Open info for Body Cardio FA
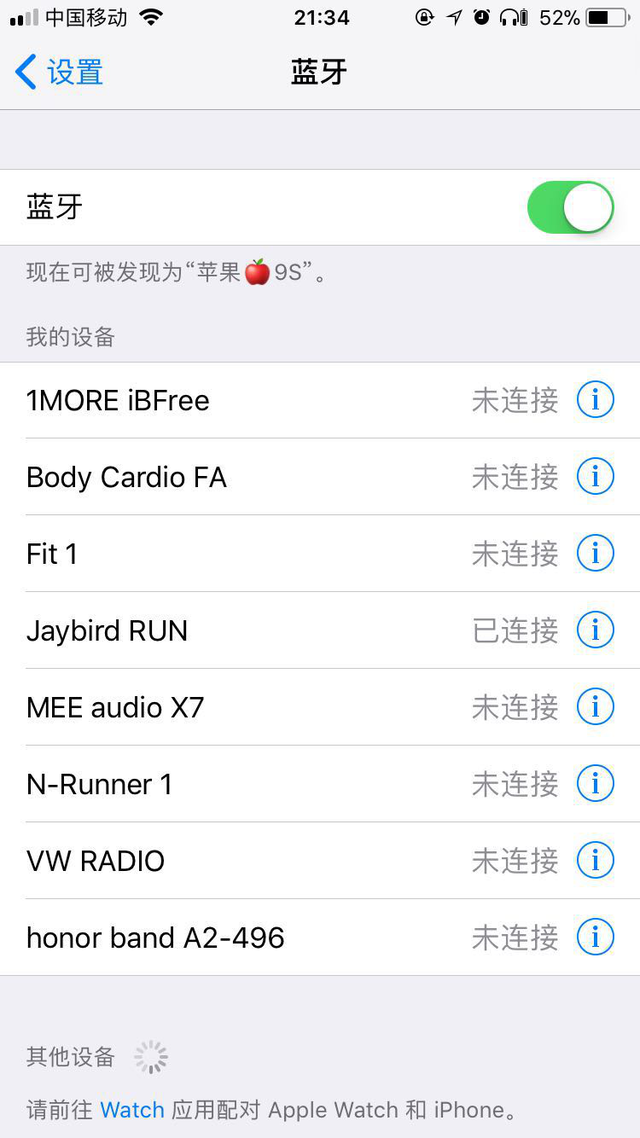The height and width of the screenshot is (1138, 640). coord(595,477)
